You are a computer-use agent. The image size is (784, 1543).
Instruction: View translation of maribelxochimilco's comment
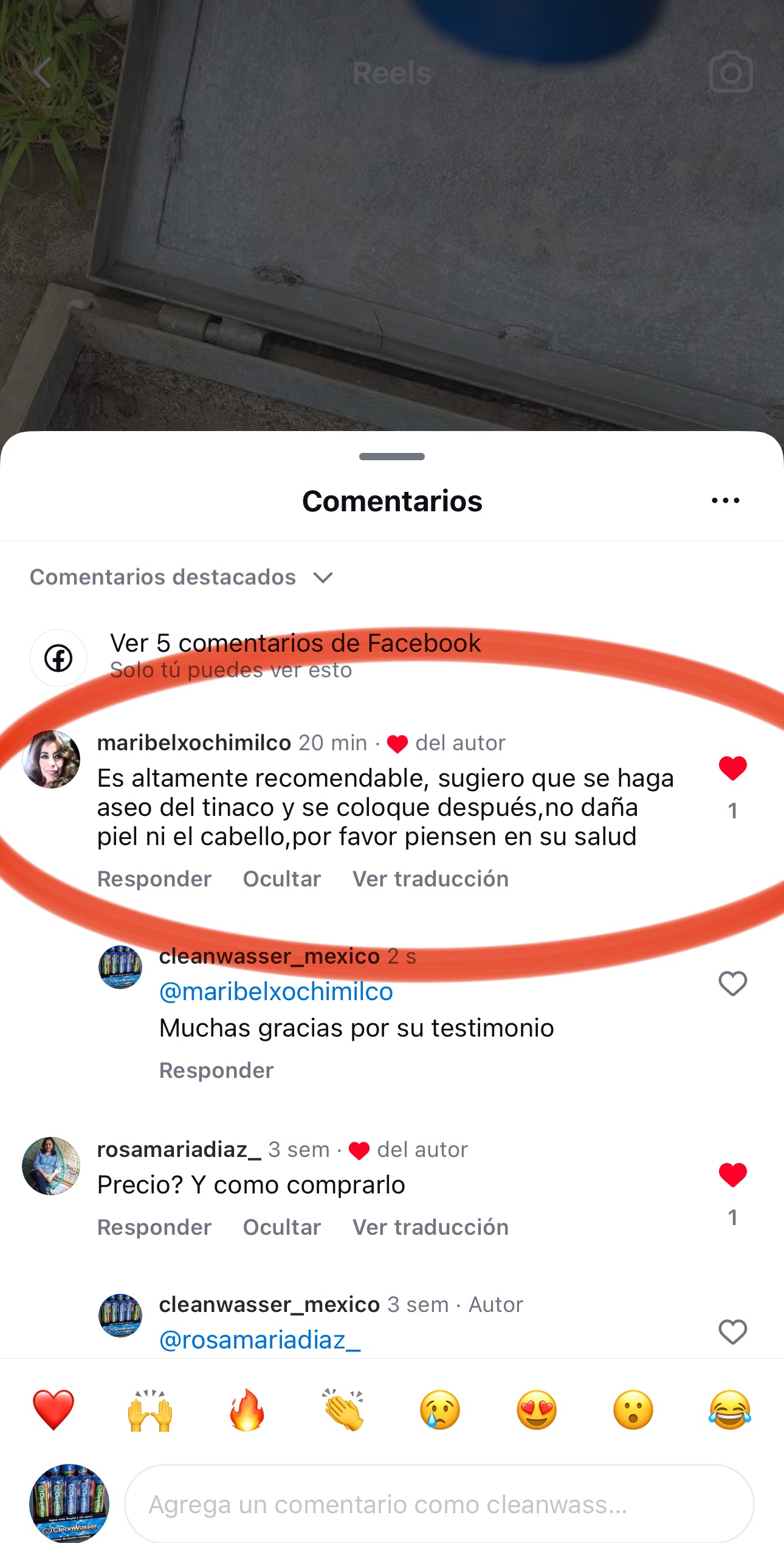pyautogui.click(x=430, y=879)
